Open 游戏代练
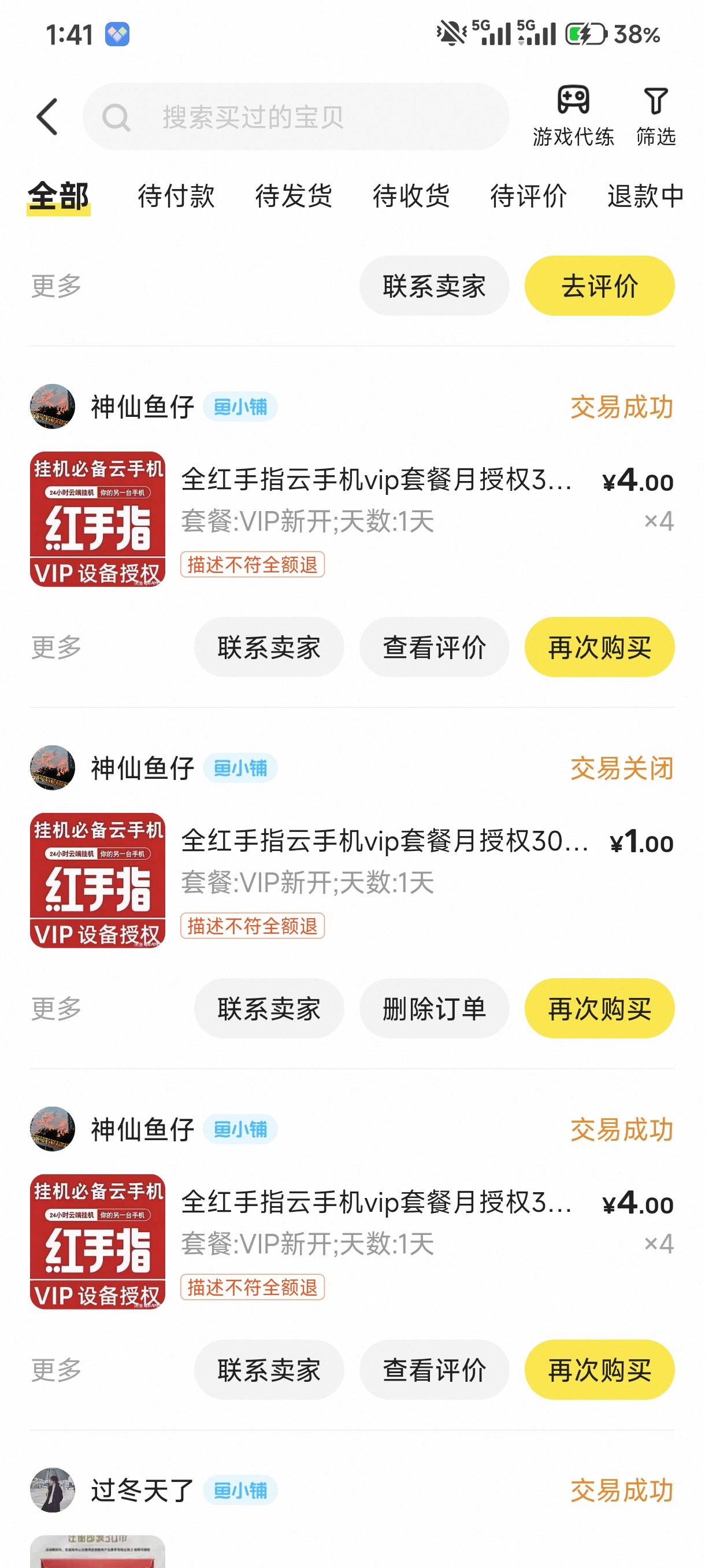Viewport: 705px width, 1568px height. [573, 116]
